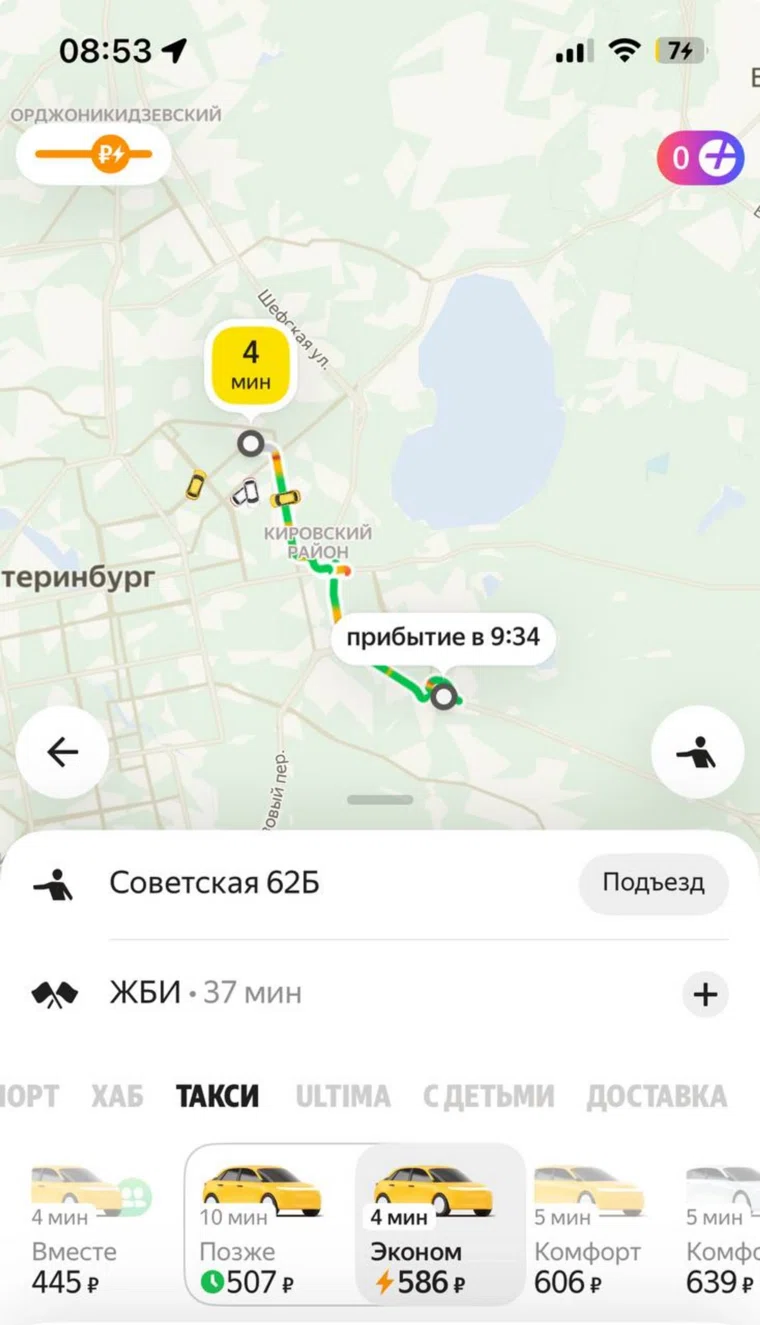Switch to the ДОСТАВКА category tab
The width and height of the screenshot is (760, 1325).
[x=656, y=1096]
